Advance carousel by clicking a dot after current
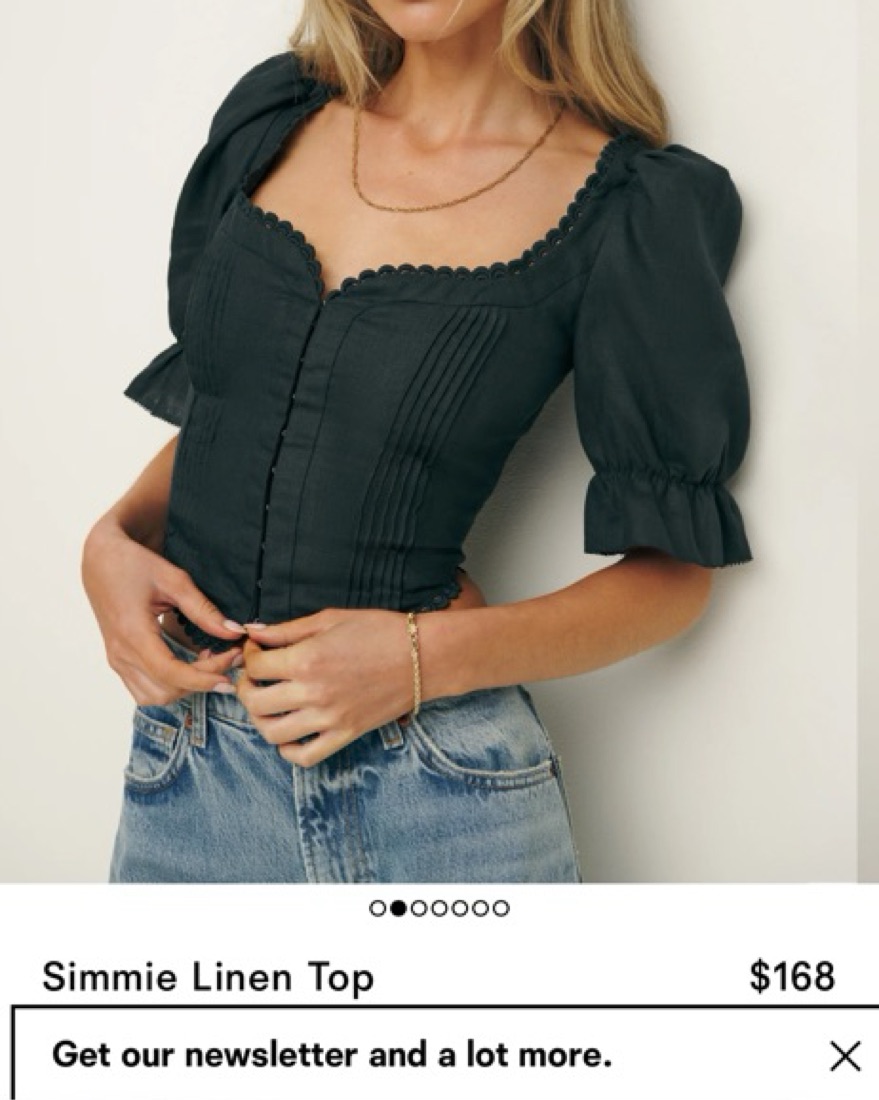 [x=420, y=908]
